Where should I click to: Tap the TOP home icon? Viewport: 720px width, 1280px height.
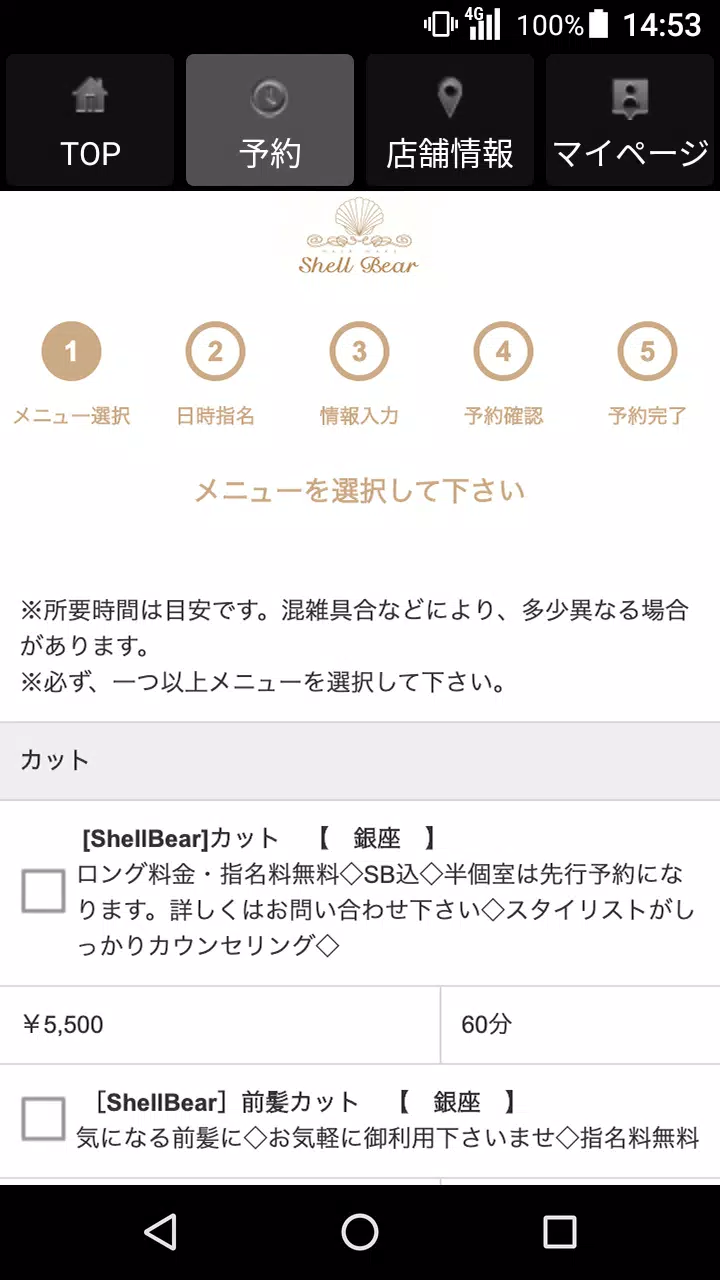click(x=90, y=95)
